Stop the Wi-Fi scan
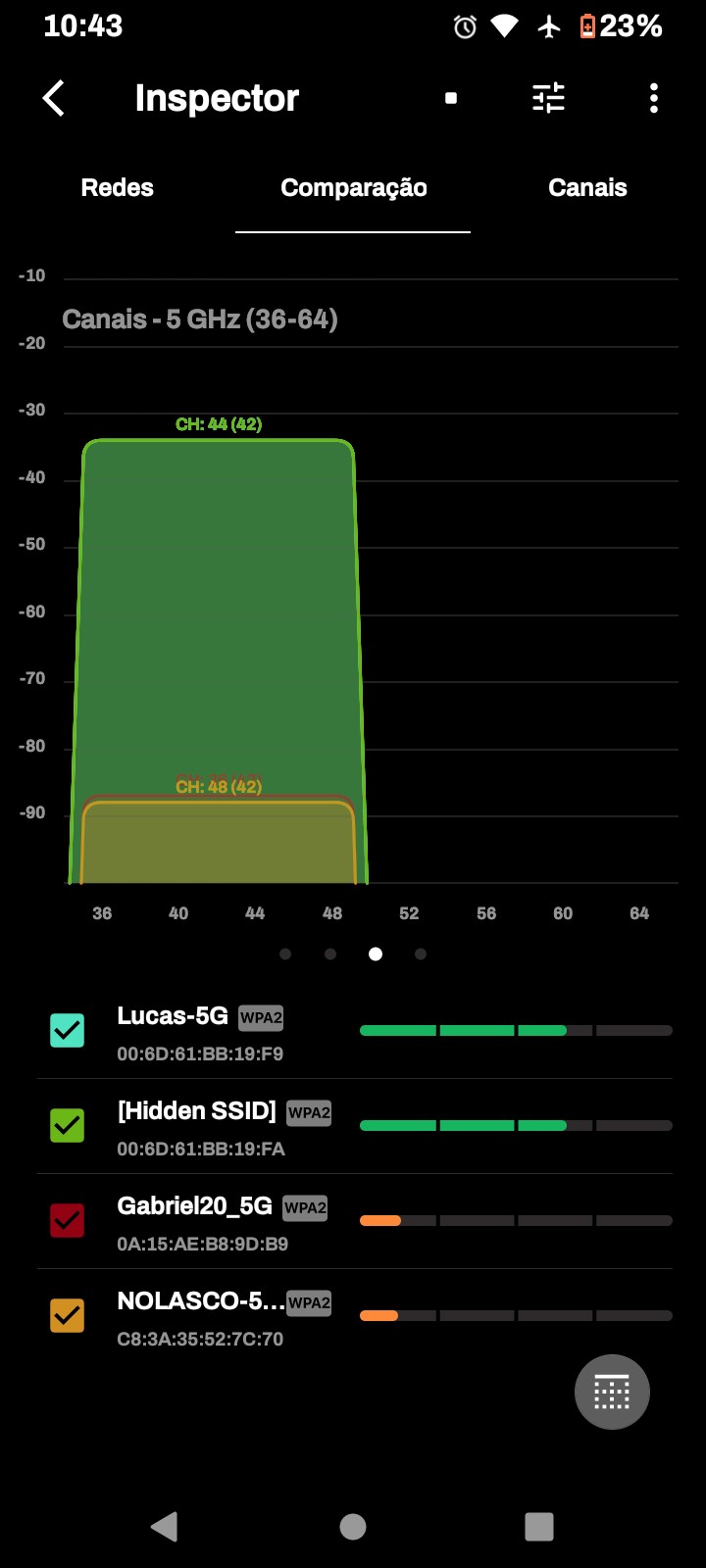Screen dimensions: 706x1568 coord(451,98)
